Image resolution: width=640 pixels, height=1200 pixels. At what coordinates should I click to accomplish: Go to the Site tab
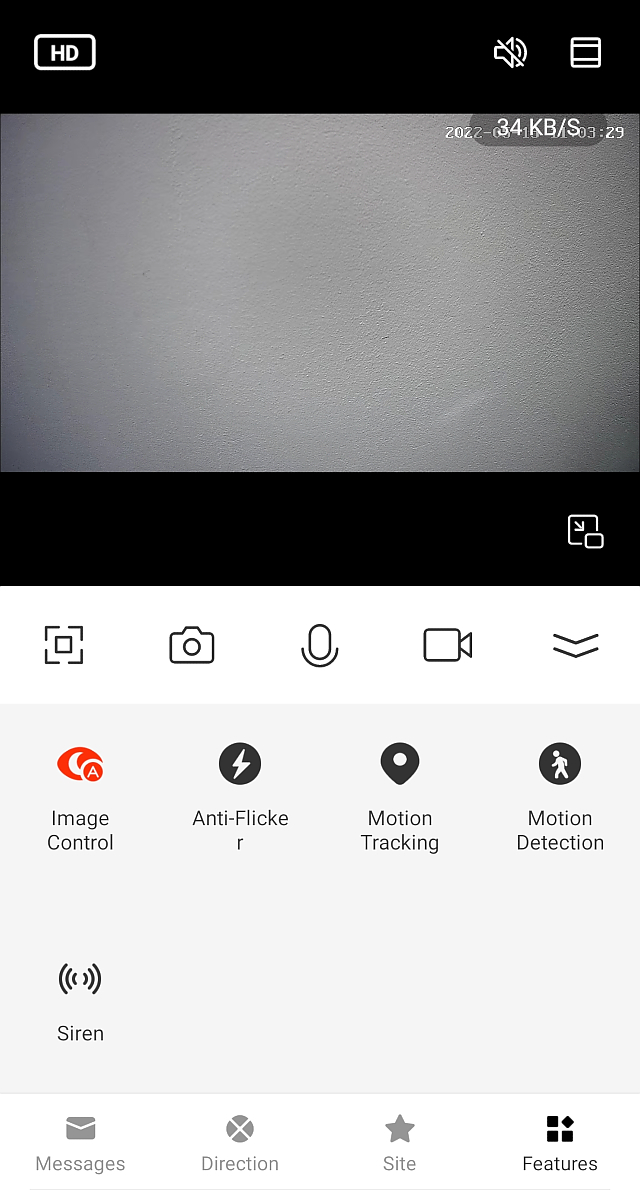click(400, 1144)
